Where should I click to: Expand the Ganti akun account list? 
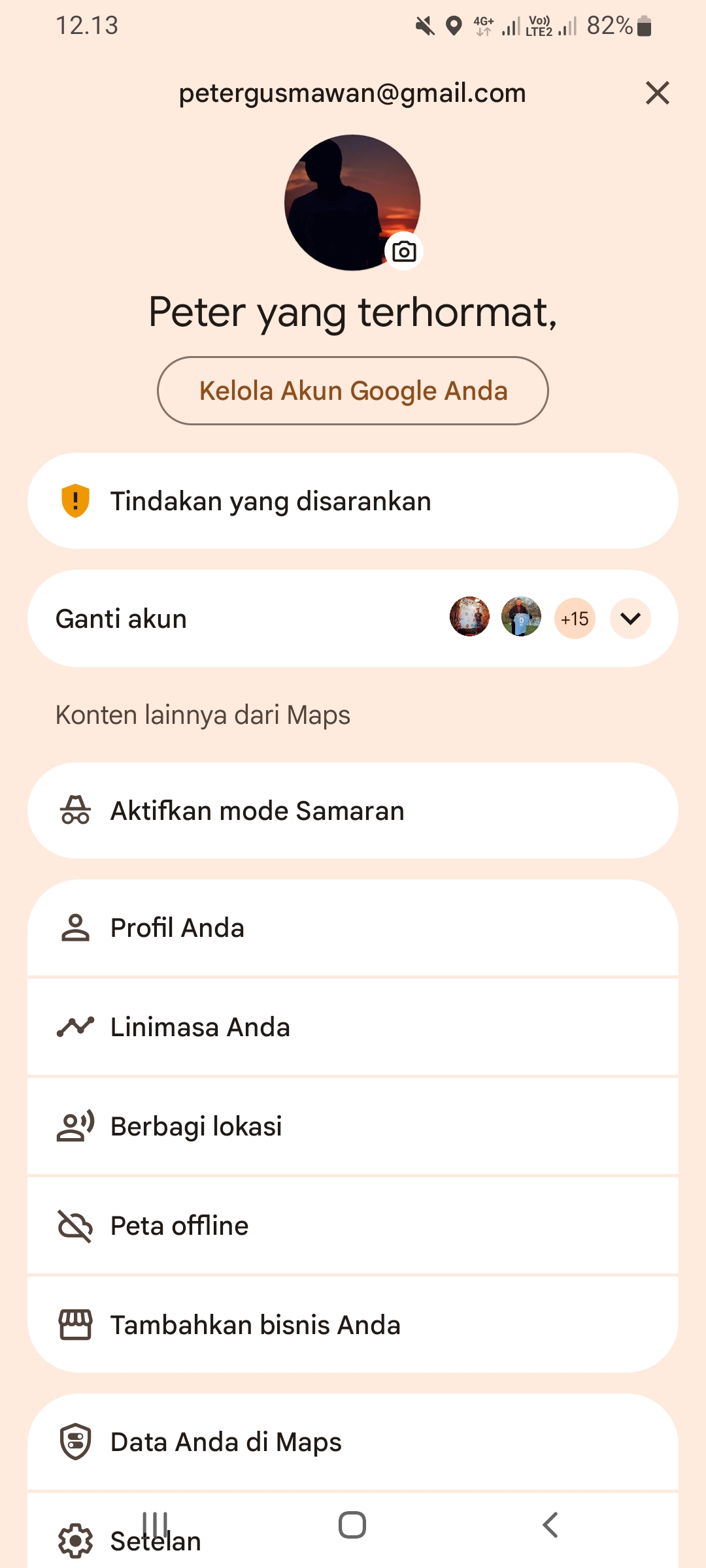click(x=630, y=618)
